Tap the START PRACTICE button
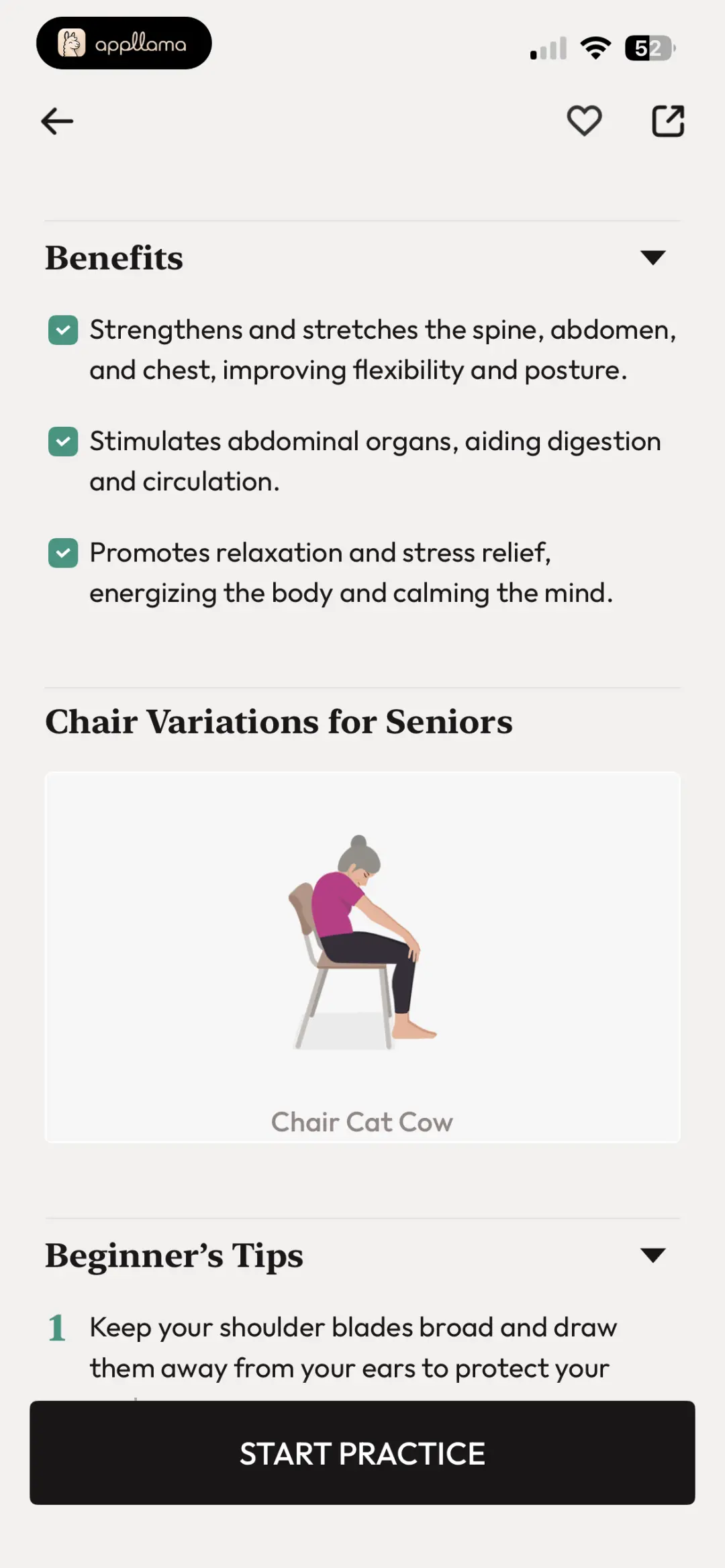725x1568 pixels. point(362,1453)
